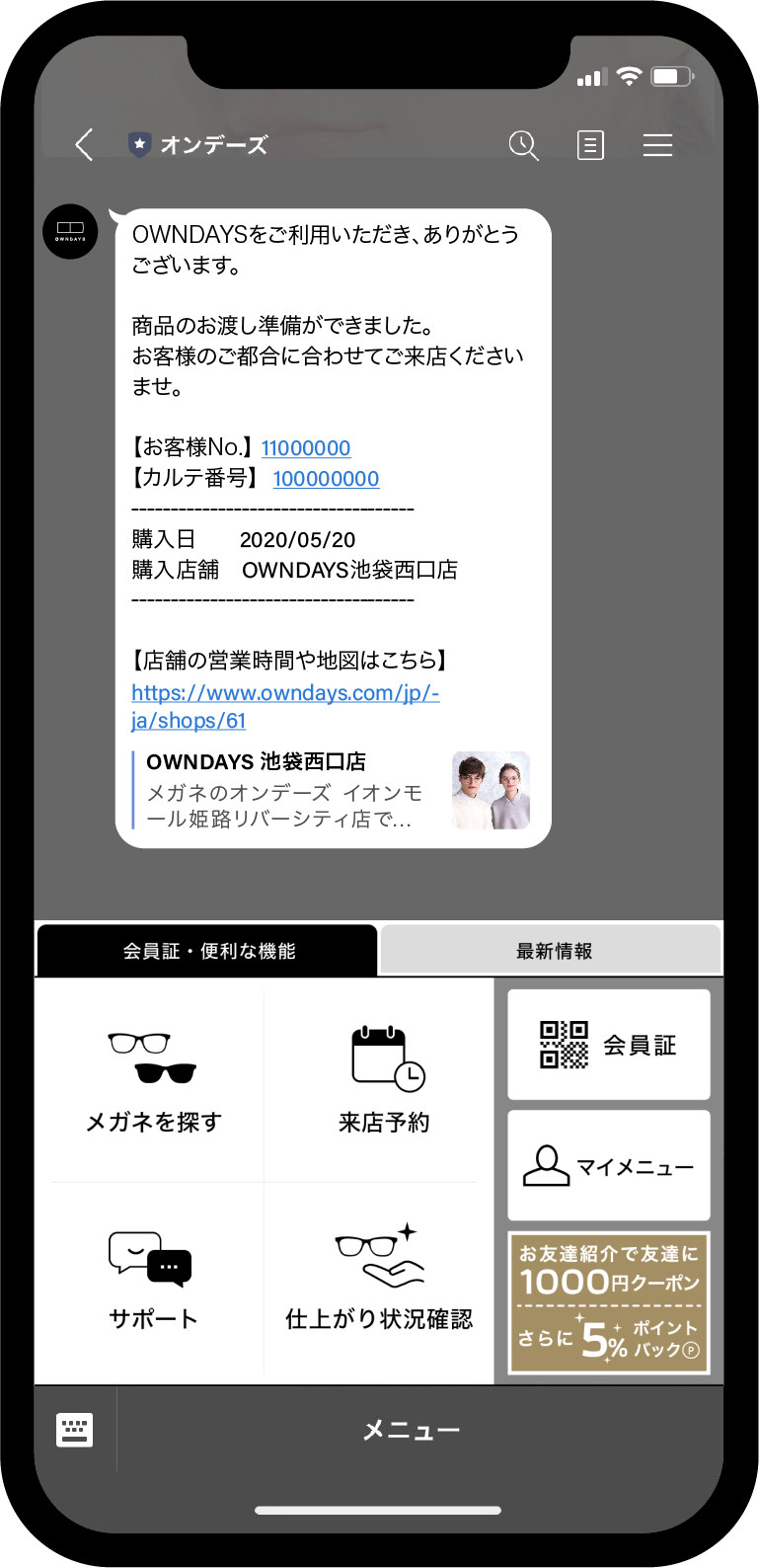Screen dimensions: 759x1568
Task: Switch to 会員証・便利な機能 tab
Action: tap(207, 951)
